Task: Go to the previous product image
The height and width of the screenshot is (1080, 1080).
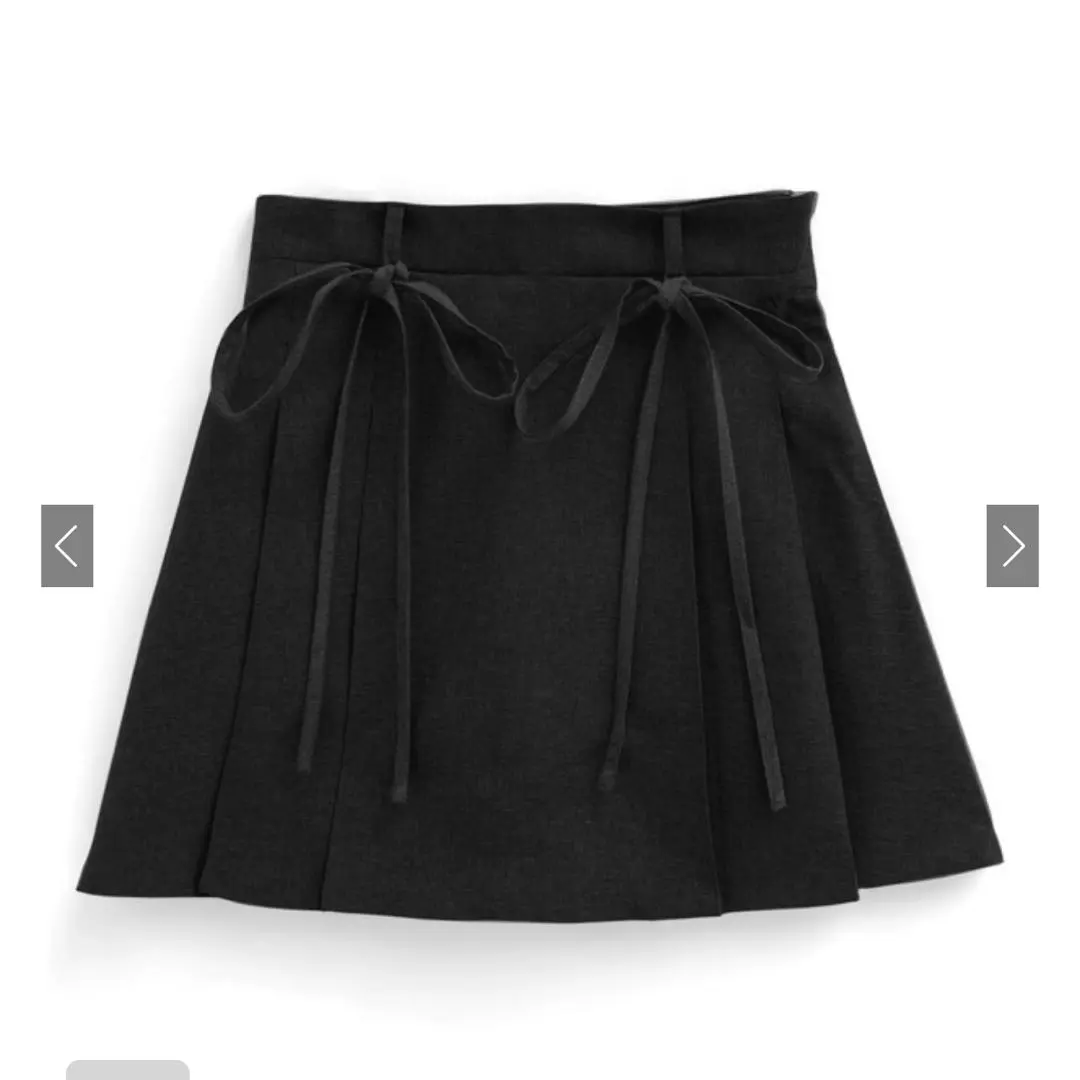Action: click(67, 546)
